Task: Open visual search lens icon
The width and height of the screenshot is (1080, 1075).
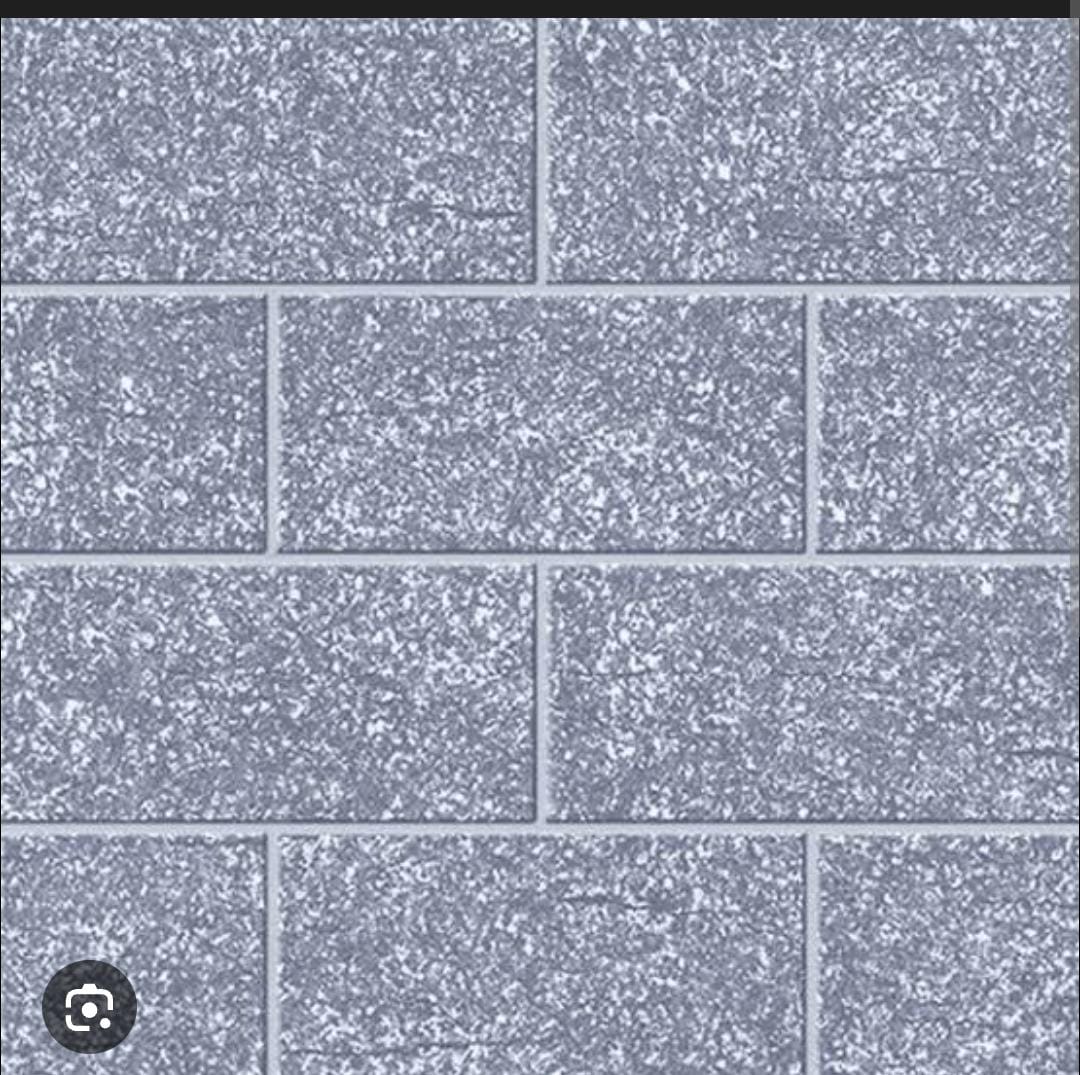Action: (89, 1007)
